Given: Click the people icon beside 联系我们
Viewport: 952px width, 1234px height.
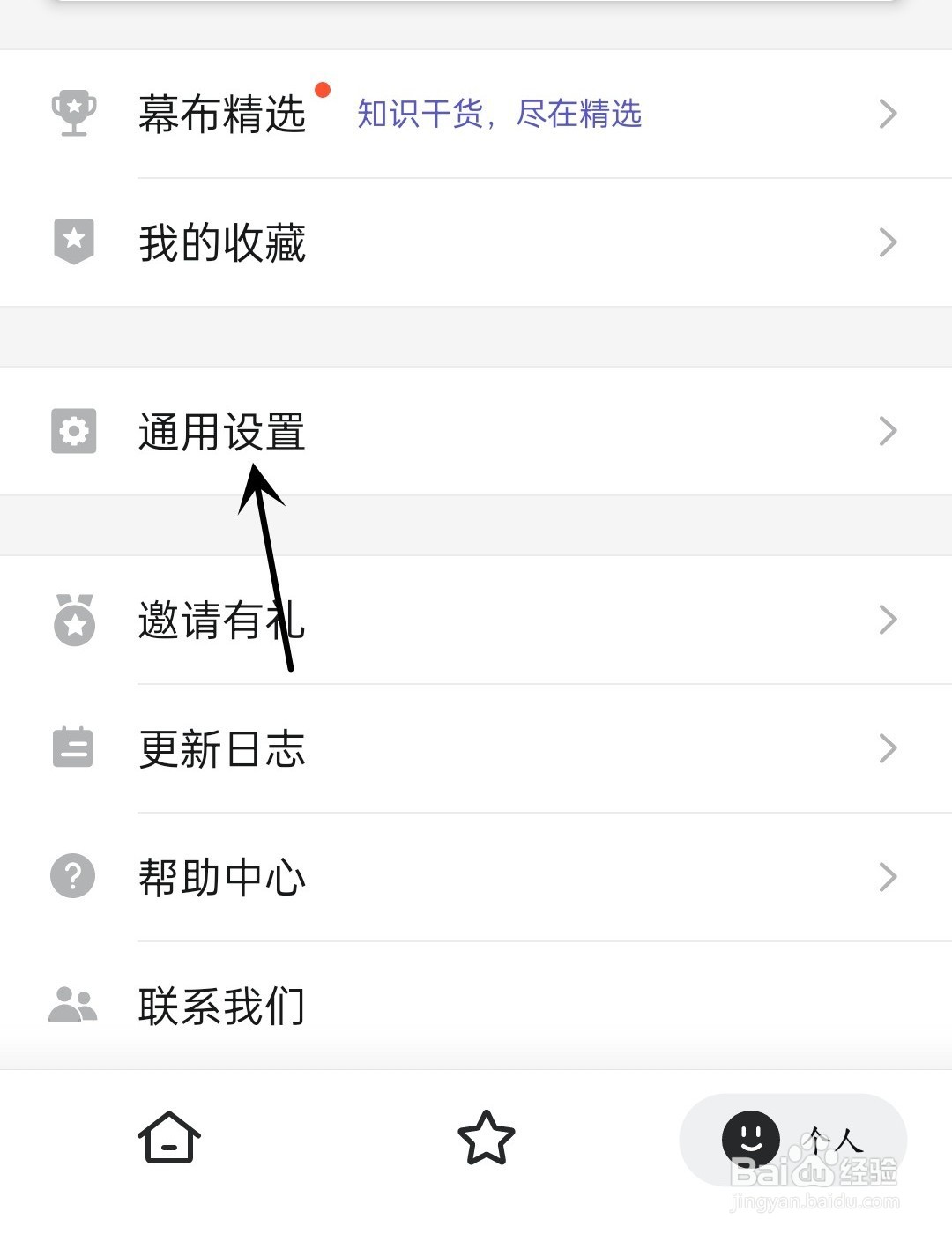Looking at the screenshot, I should 74,1002.
